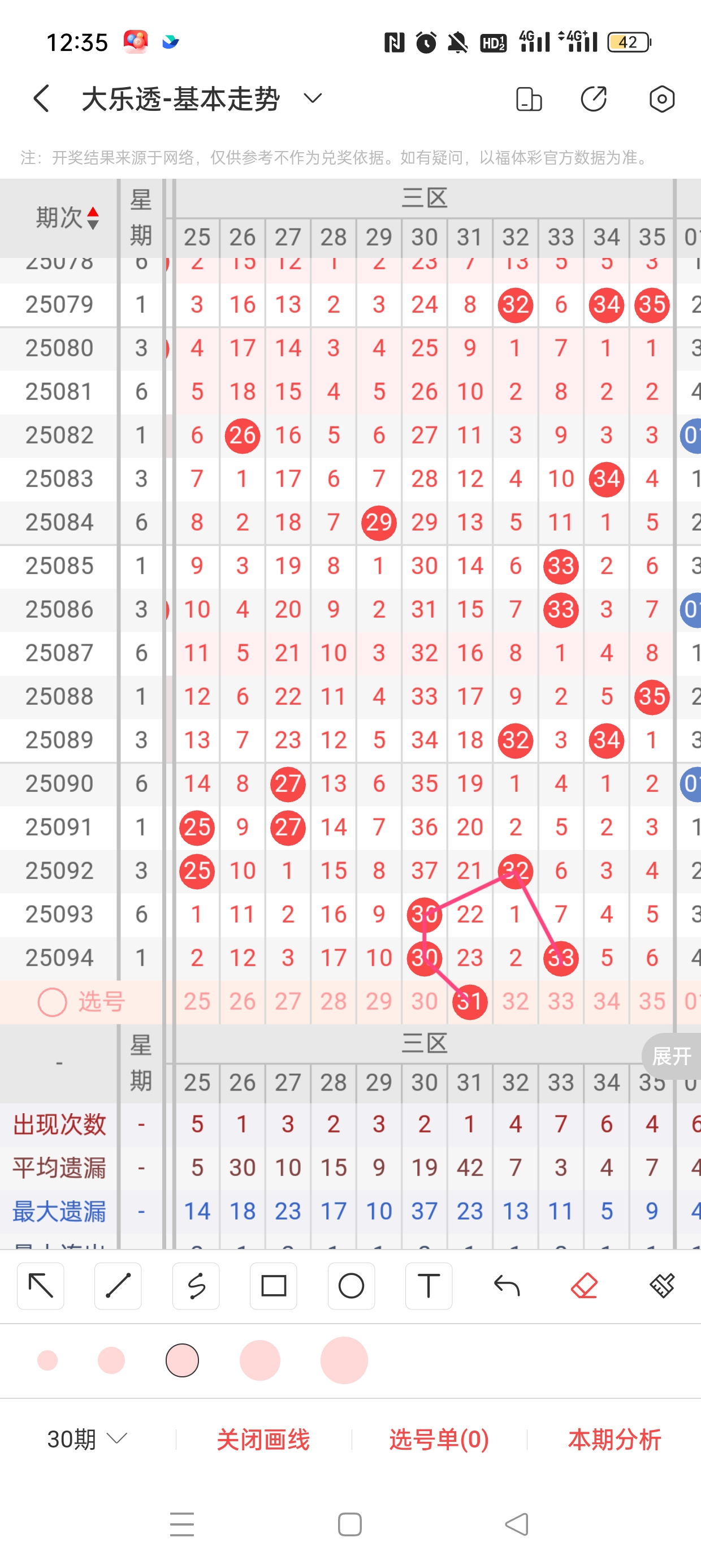
Task: Expand the statistics with 展开
Action: [x=671, y=1056]
